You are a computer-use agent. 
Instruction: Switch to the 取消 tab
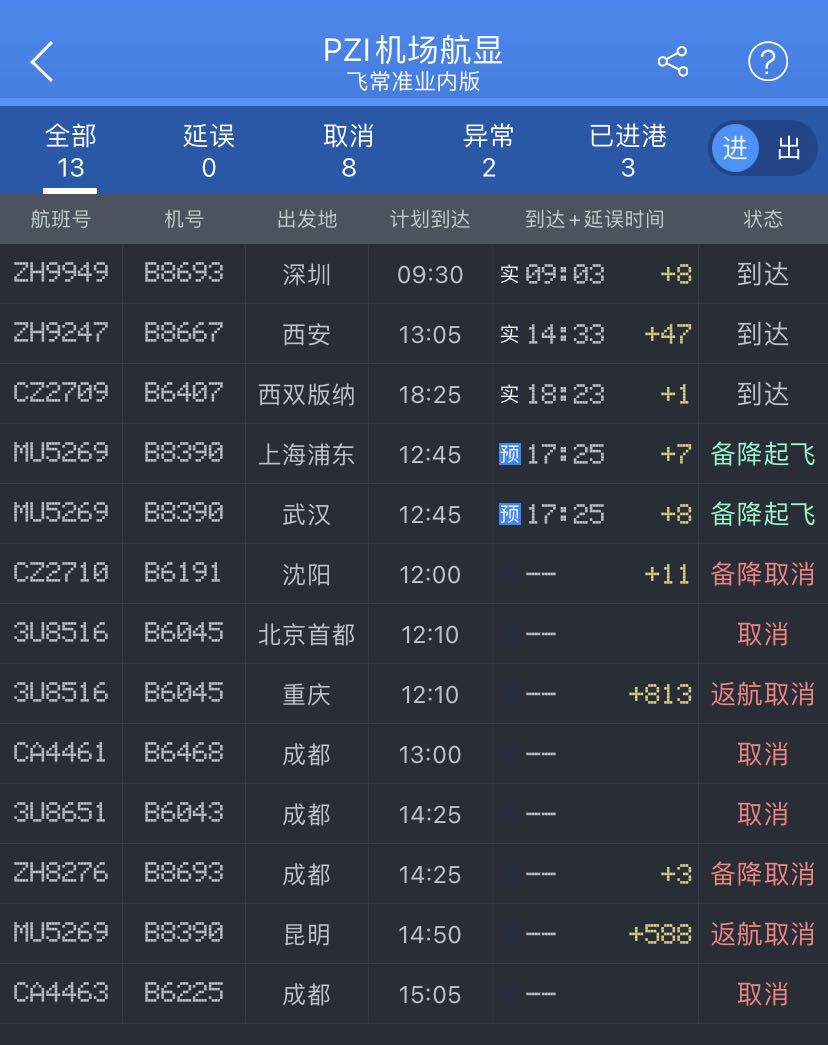click(348, 150)
